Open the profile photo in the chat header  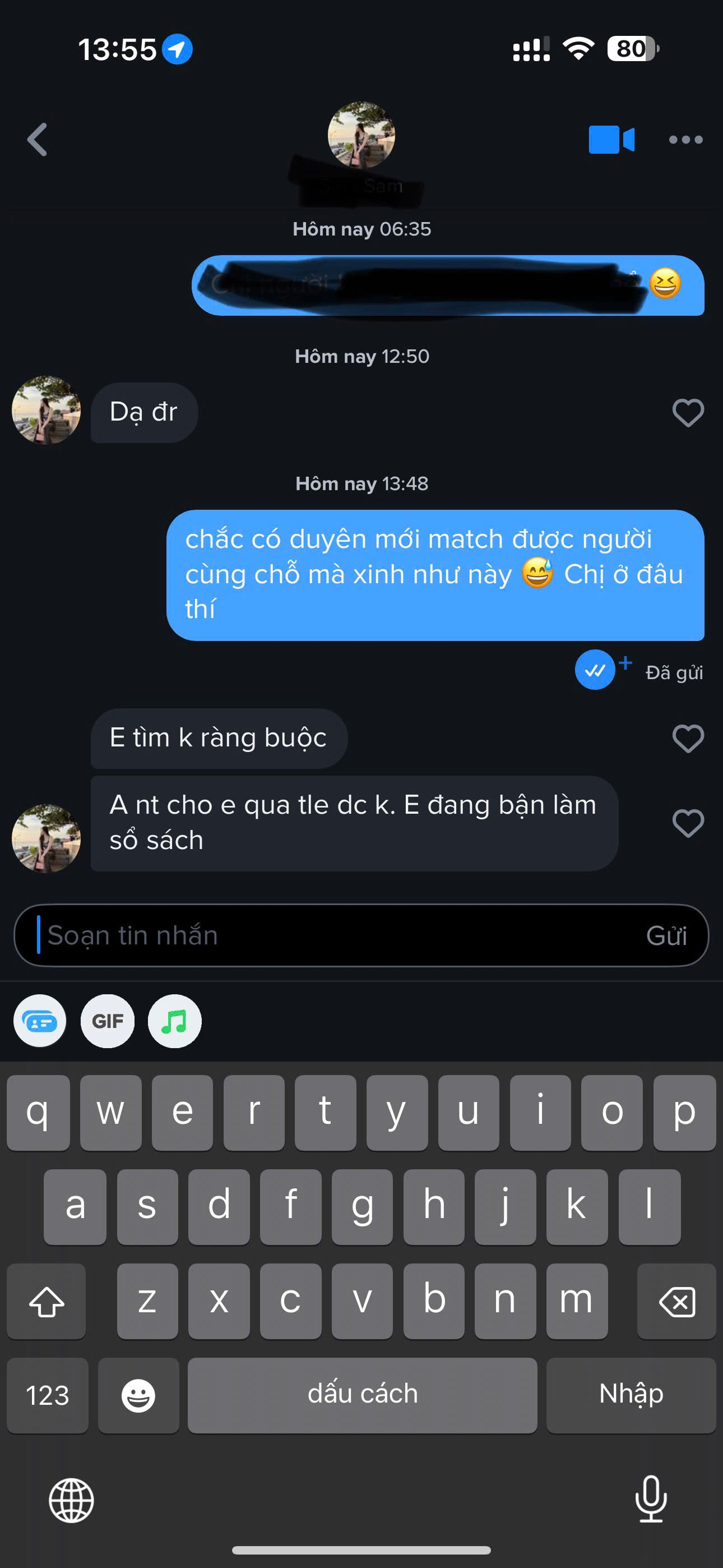(361, 135)
